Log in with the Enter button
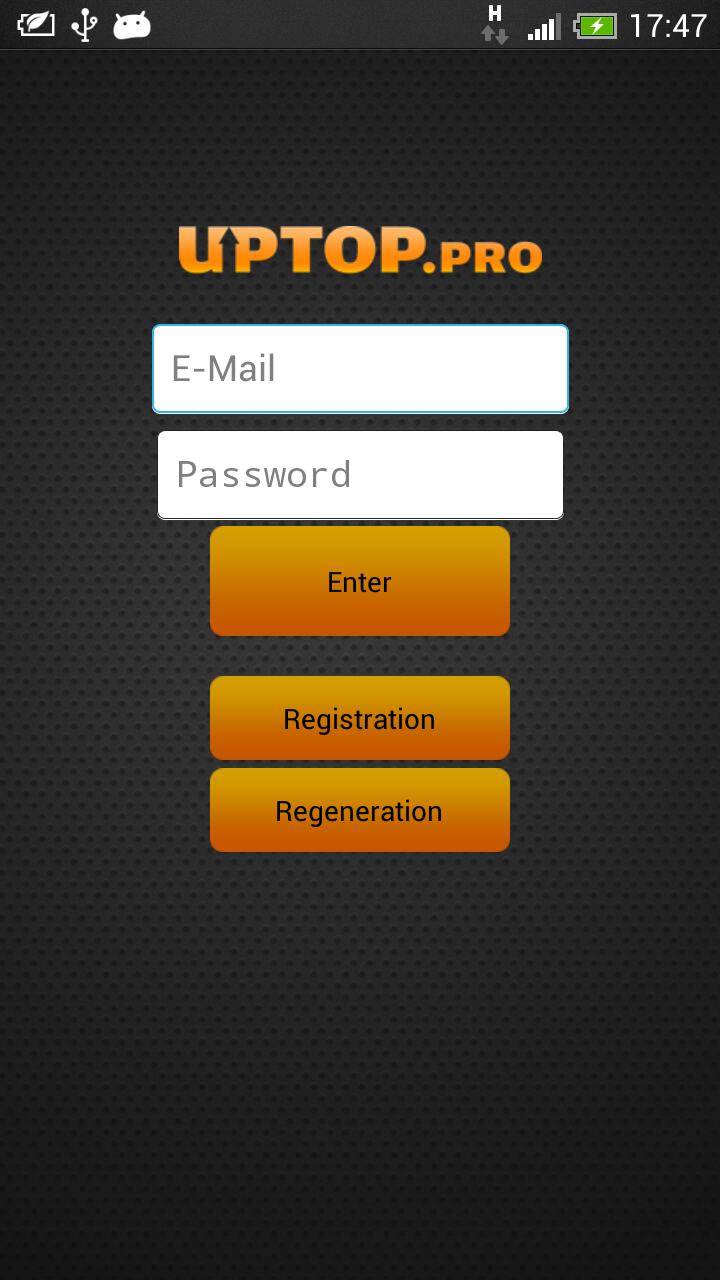 (360, 581)
